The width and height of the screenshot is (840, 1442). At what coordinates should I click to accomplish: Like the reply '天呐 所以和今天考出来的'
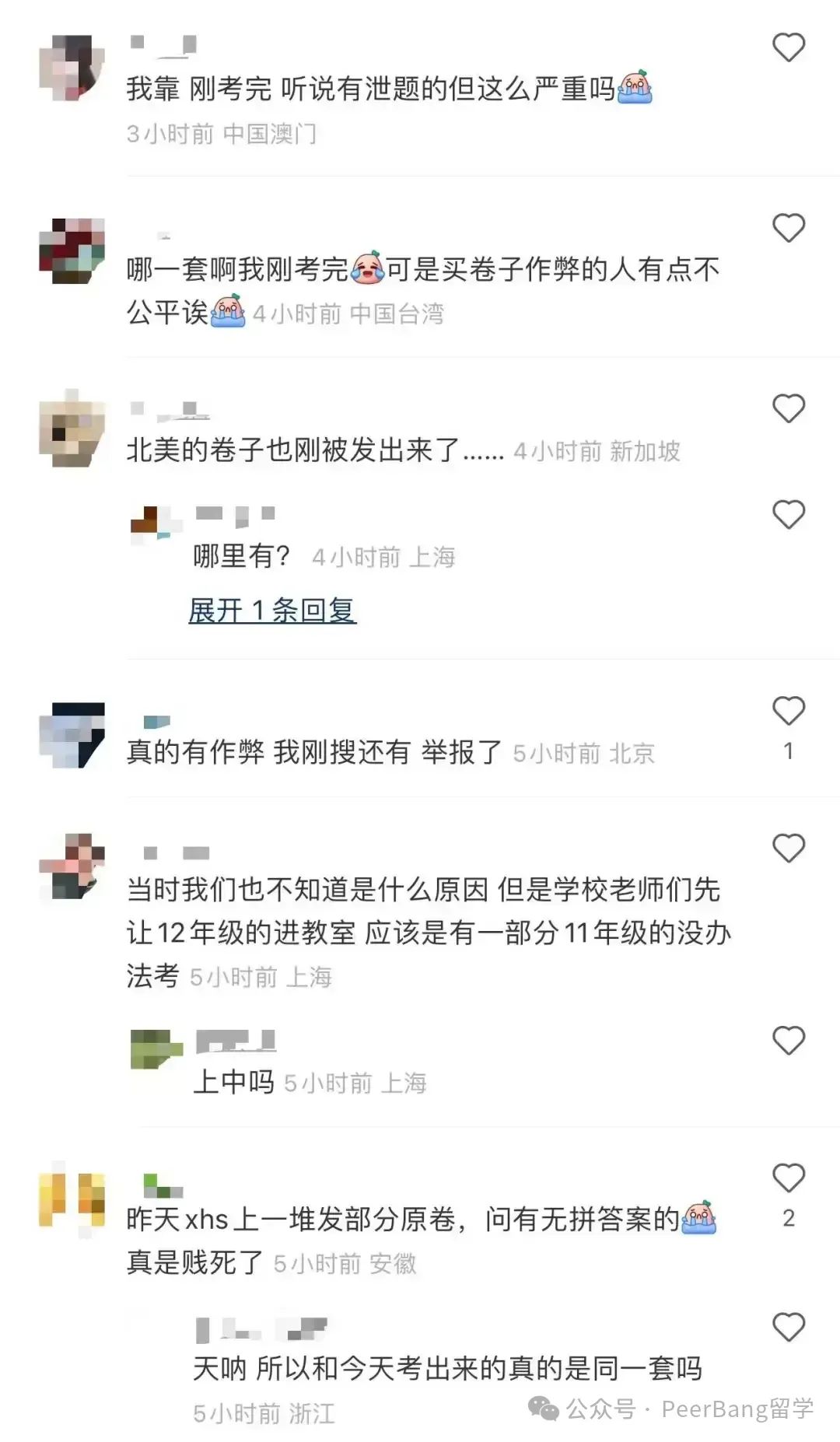[x=788, y=1327]
